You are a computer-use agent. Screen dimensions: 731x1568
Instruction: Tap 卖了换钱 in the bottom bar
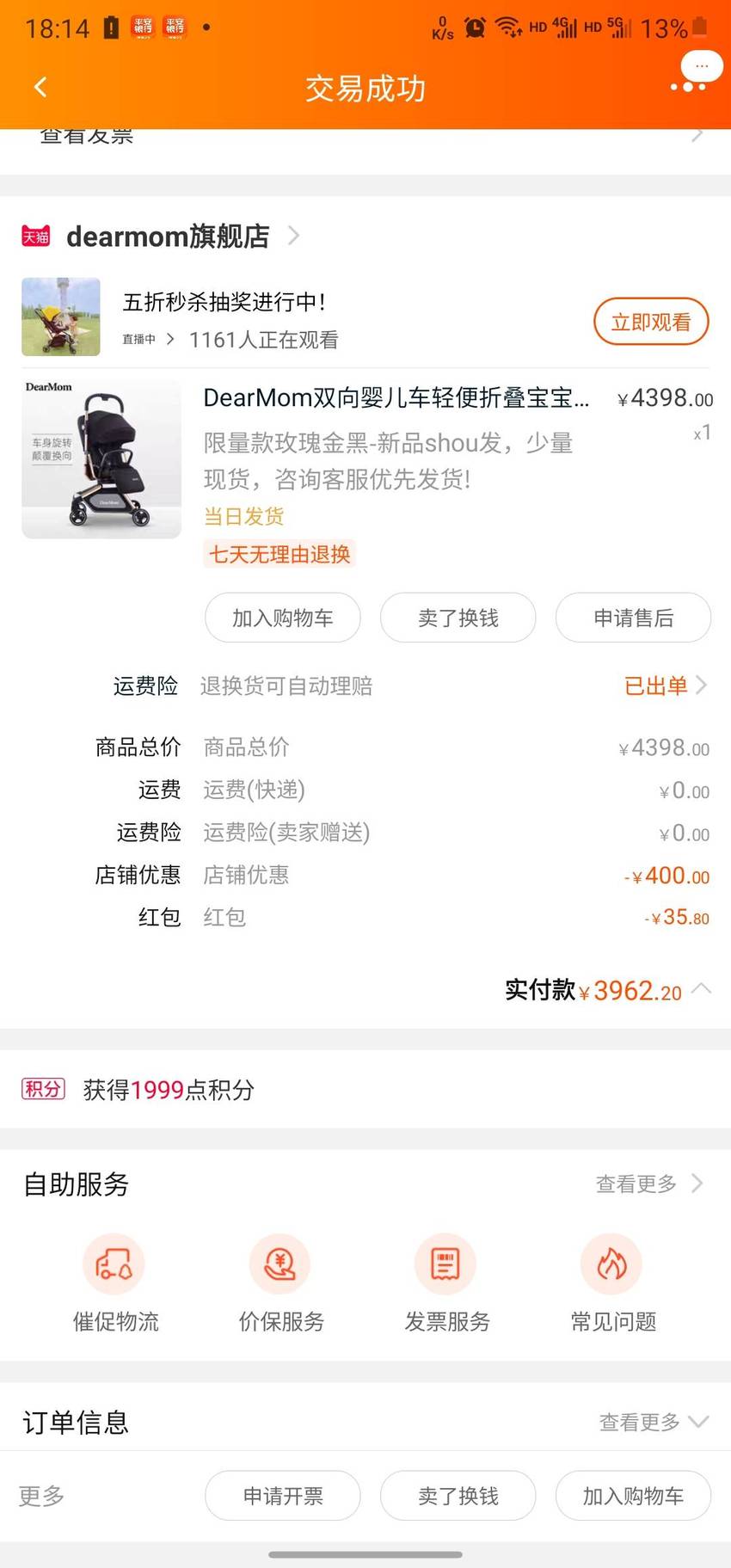tap(458, 1496)
